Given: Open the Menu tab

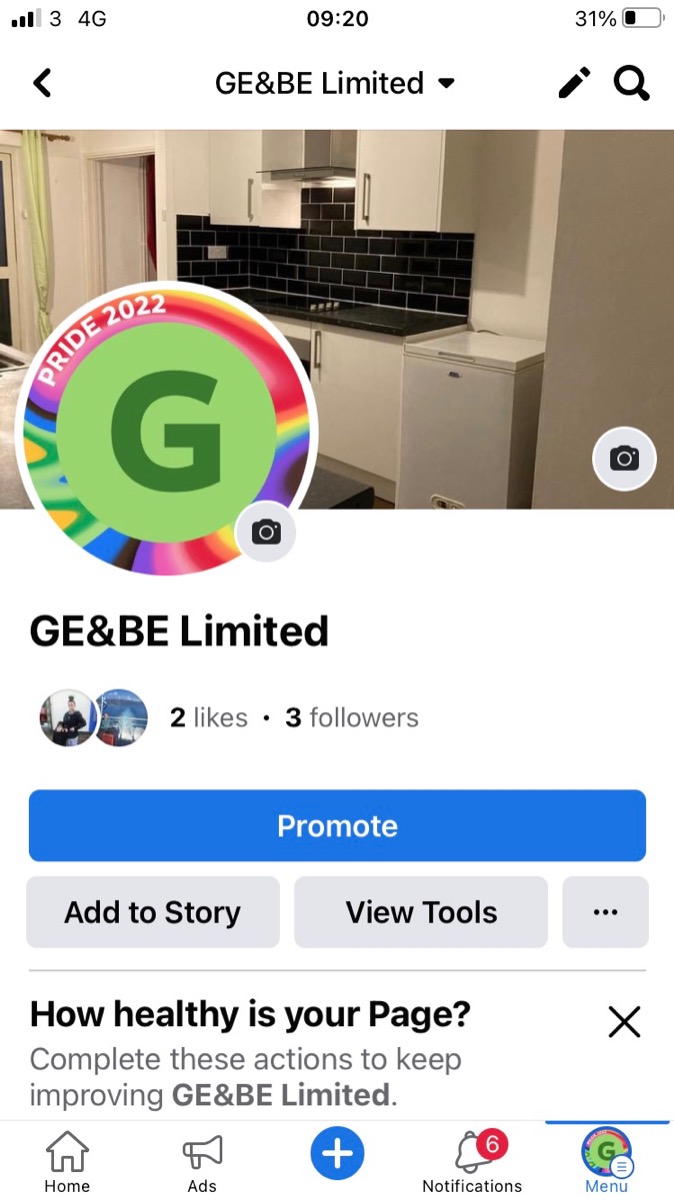Looking at the screenshot, I should (x=607, y=1161).
